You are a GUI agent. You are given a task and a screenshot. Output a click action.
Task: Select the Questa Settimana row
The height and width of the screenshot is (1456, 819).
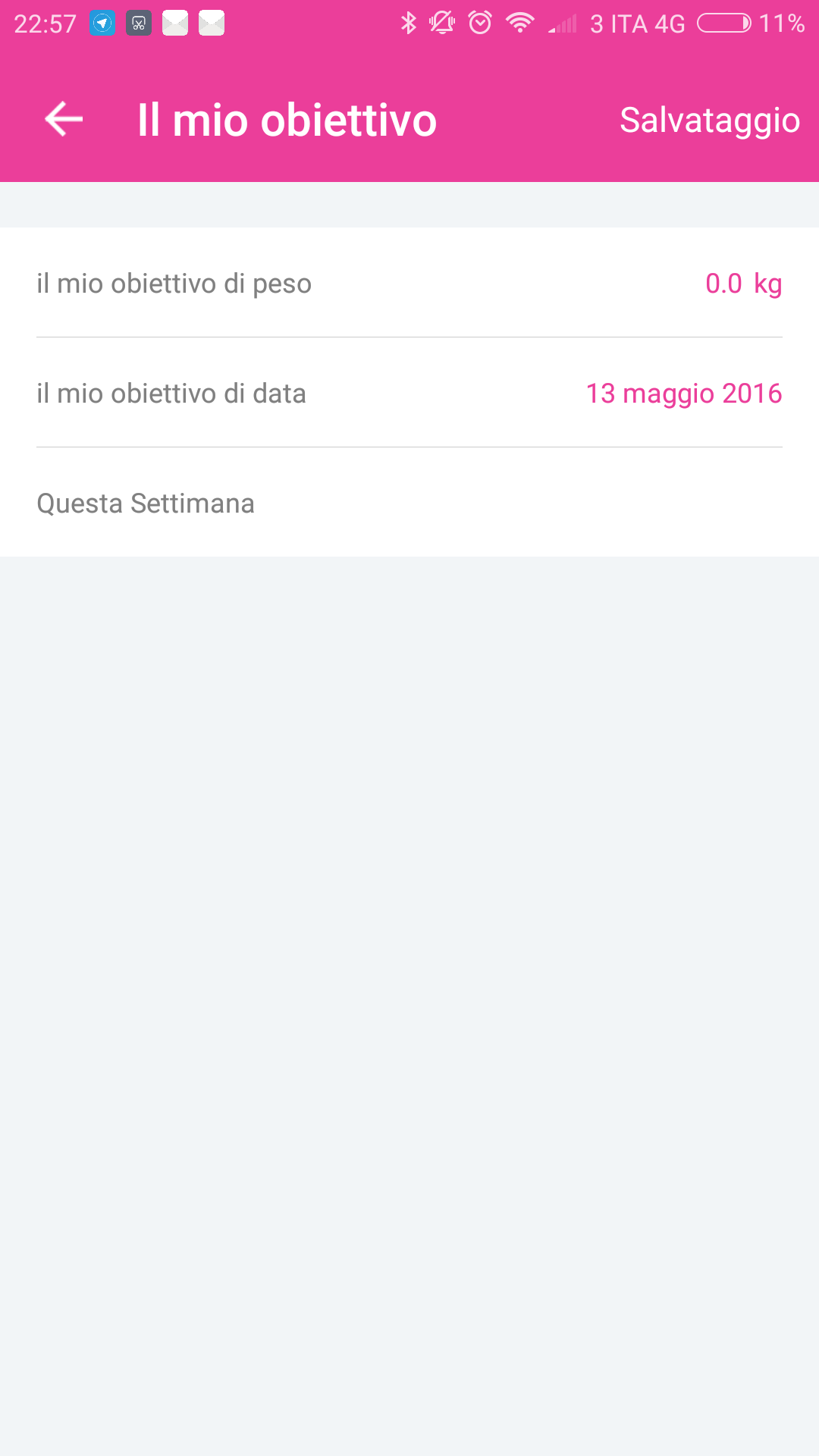[x=409, y=504]
